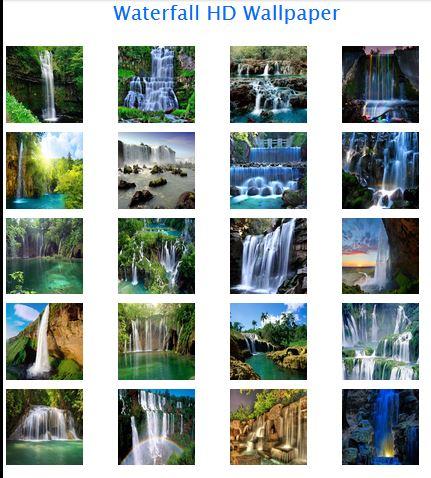Select the blue waterfall under the white bridge
Viewport: 431px width, 478px height.
click(268, 170)
